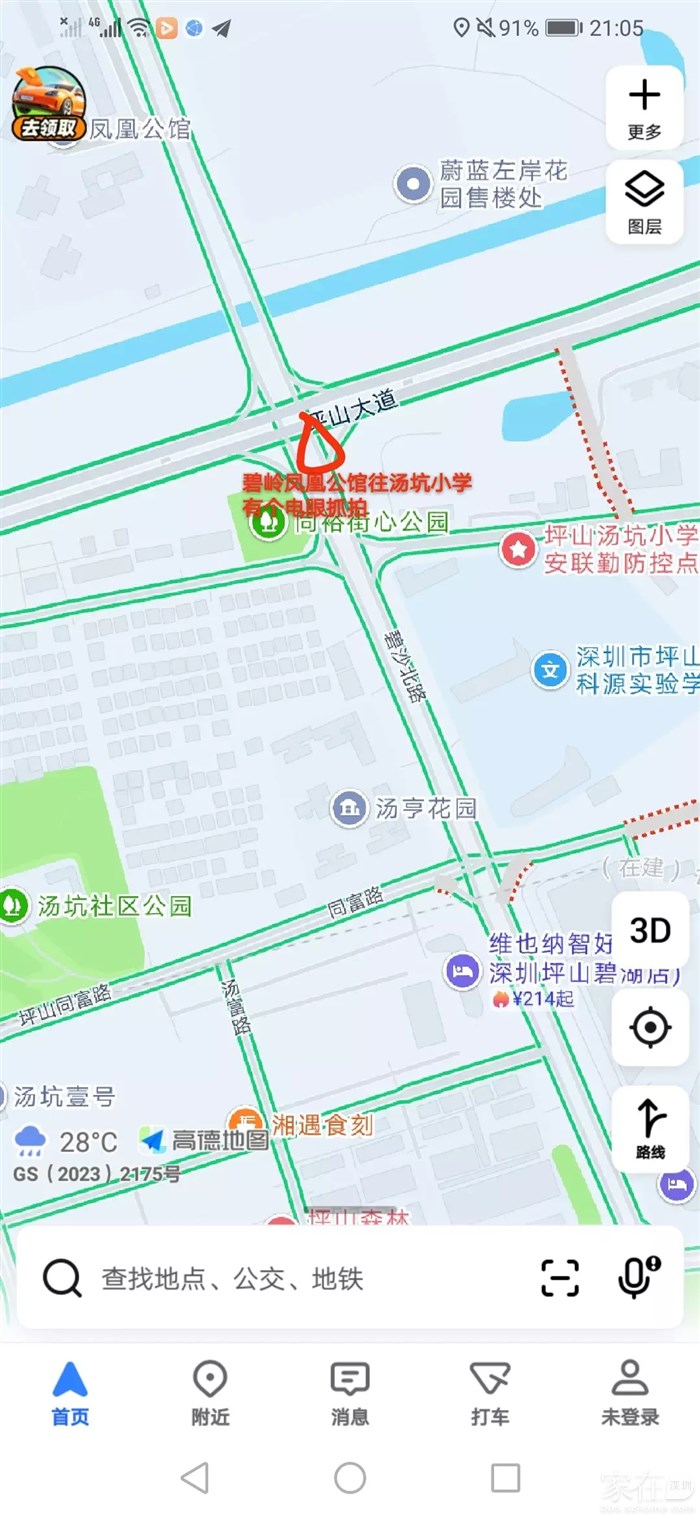Switch to the 首页 tab
The height and width of the screenshot is (1516, 700).
point(70,1392)
